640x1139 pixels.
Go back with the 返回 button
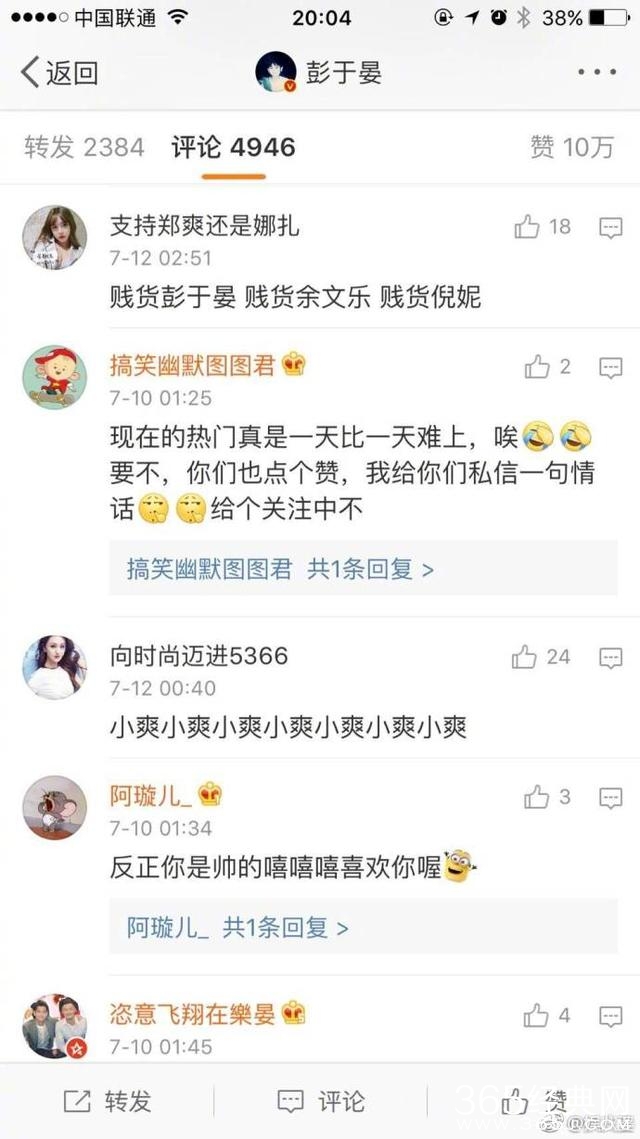click(x=60, y=72)
